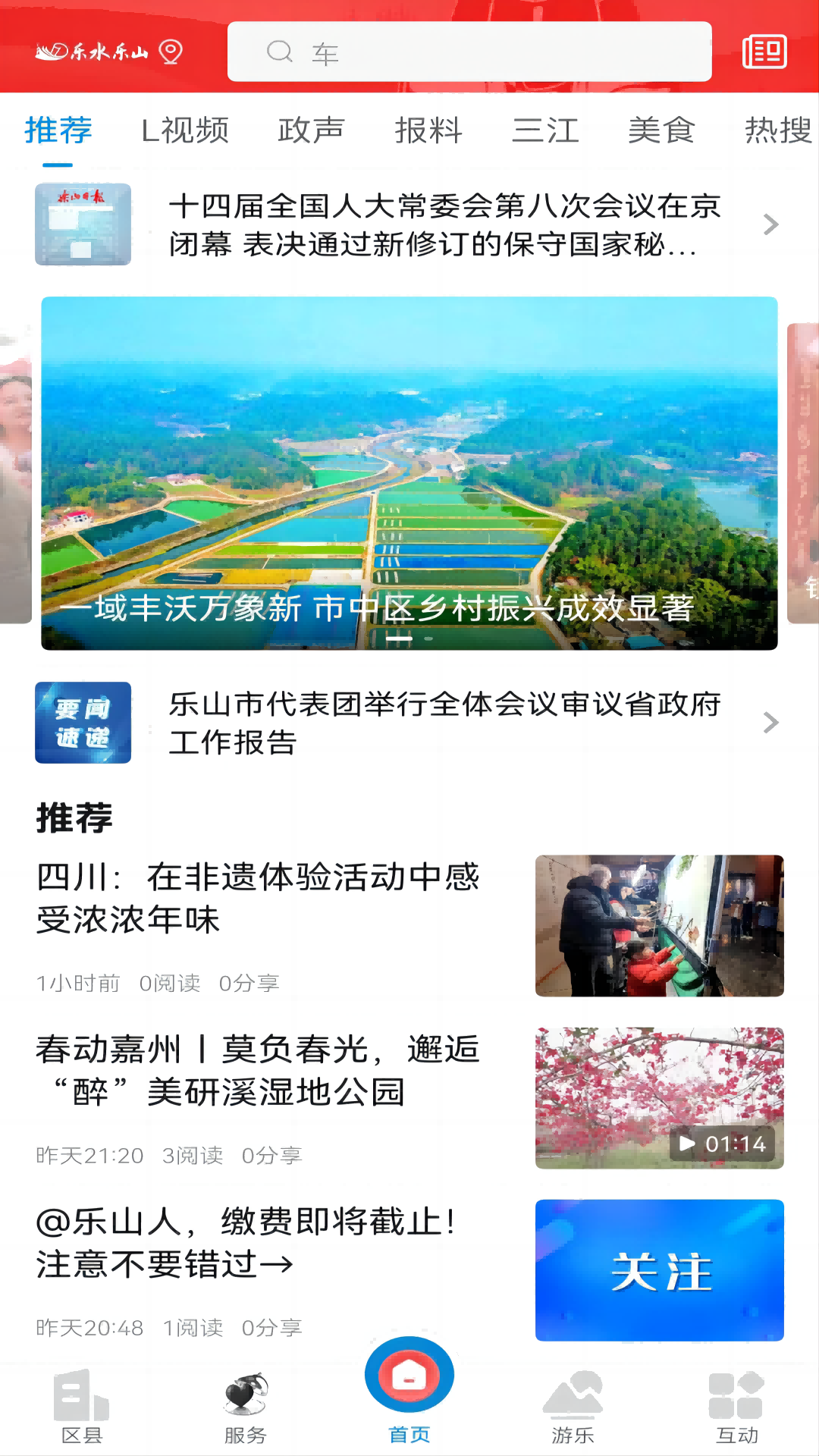This screenshot has height=1456, width=819.
Task: Select the 报料 tab
Action: pyautogui.click(x=428, y=130)
